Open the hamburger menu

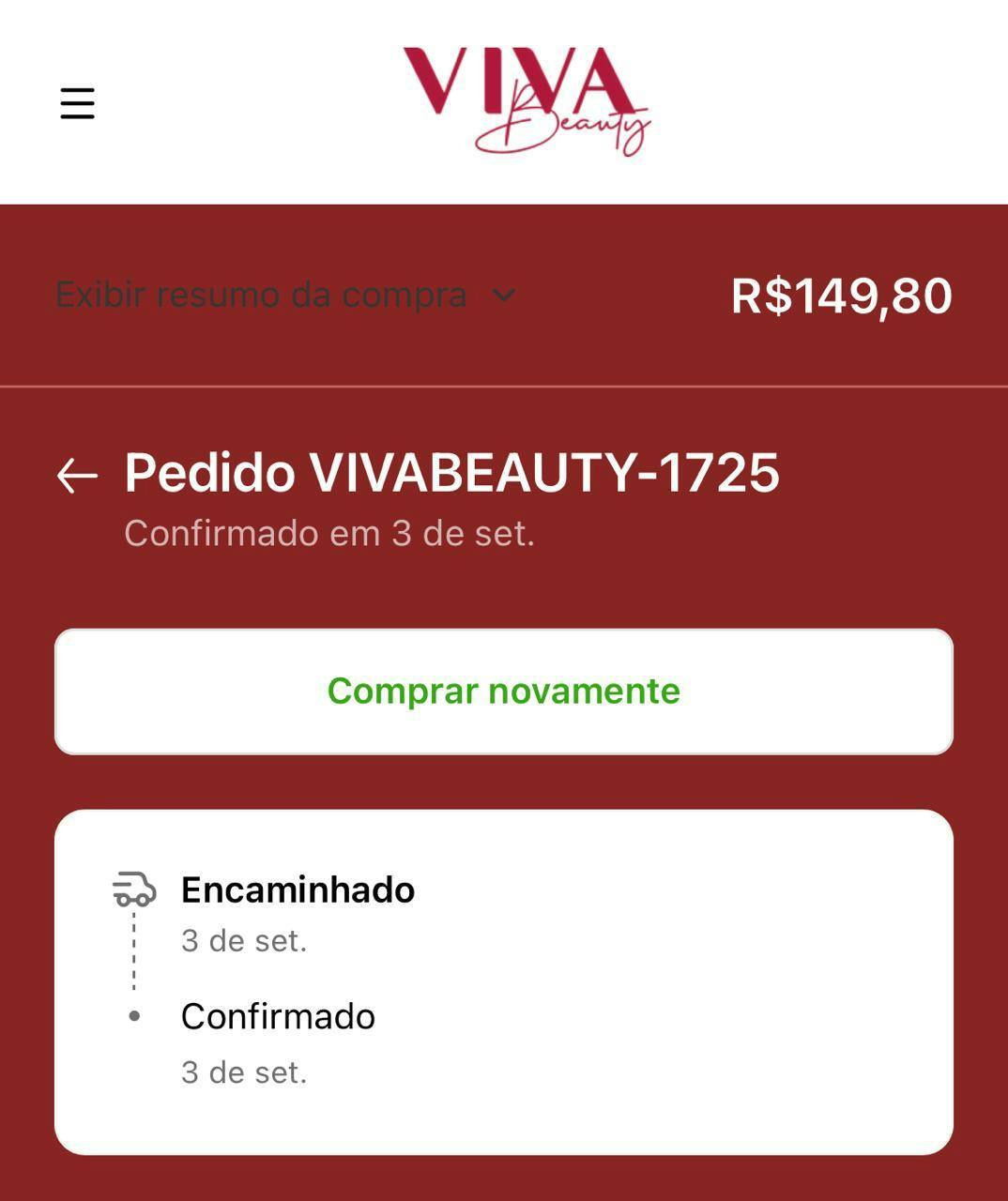(77, 103)
